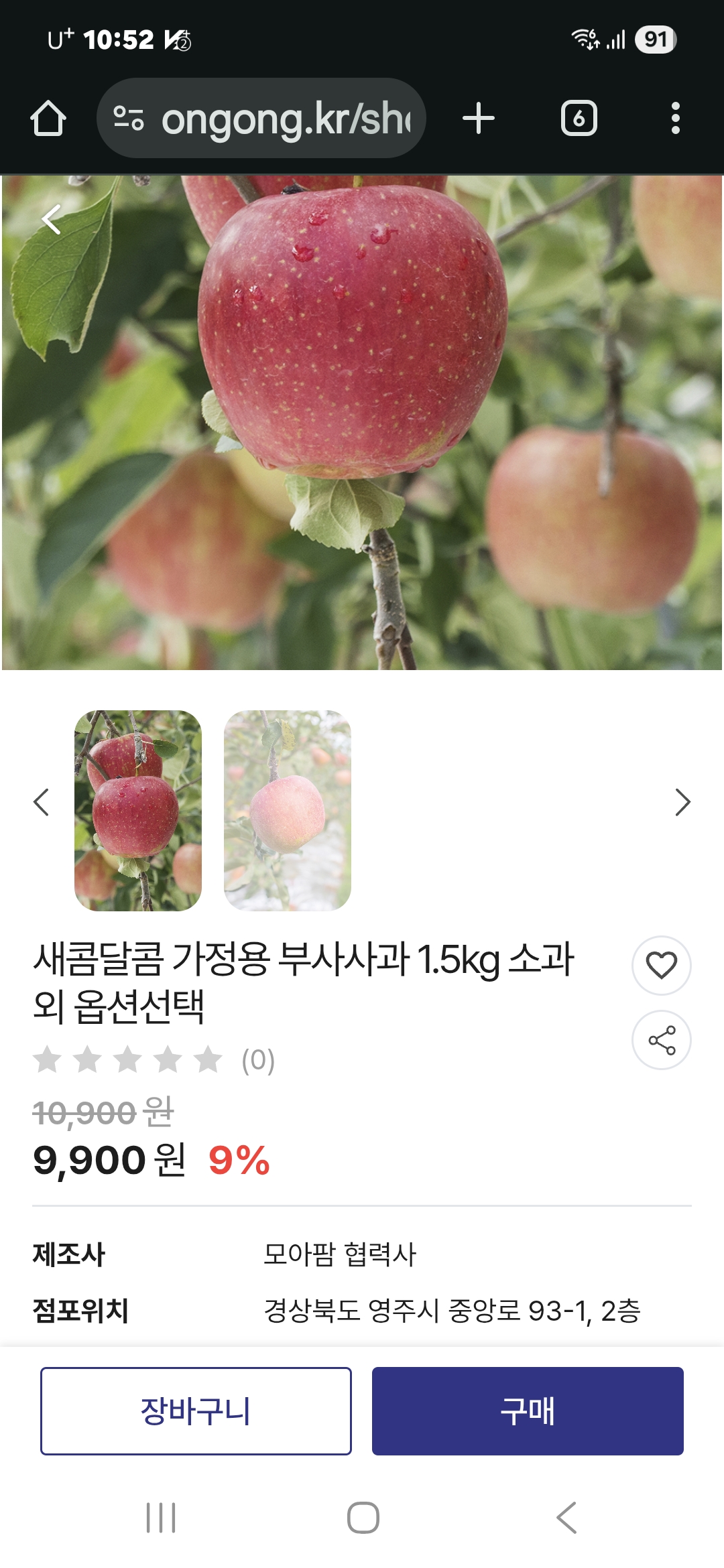
Task: Show previous thumbnails with the left chevron
Action: [42, 802]
